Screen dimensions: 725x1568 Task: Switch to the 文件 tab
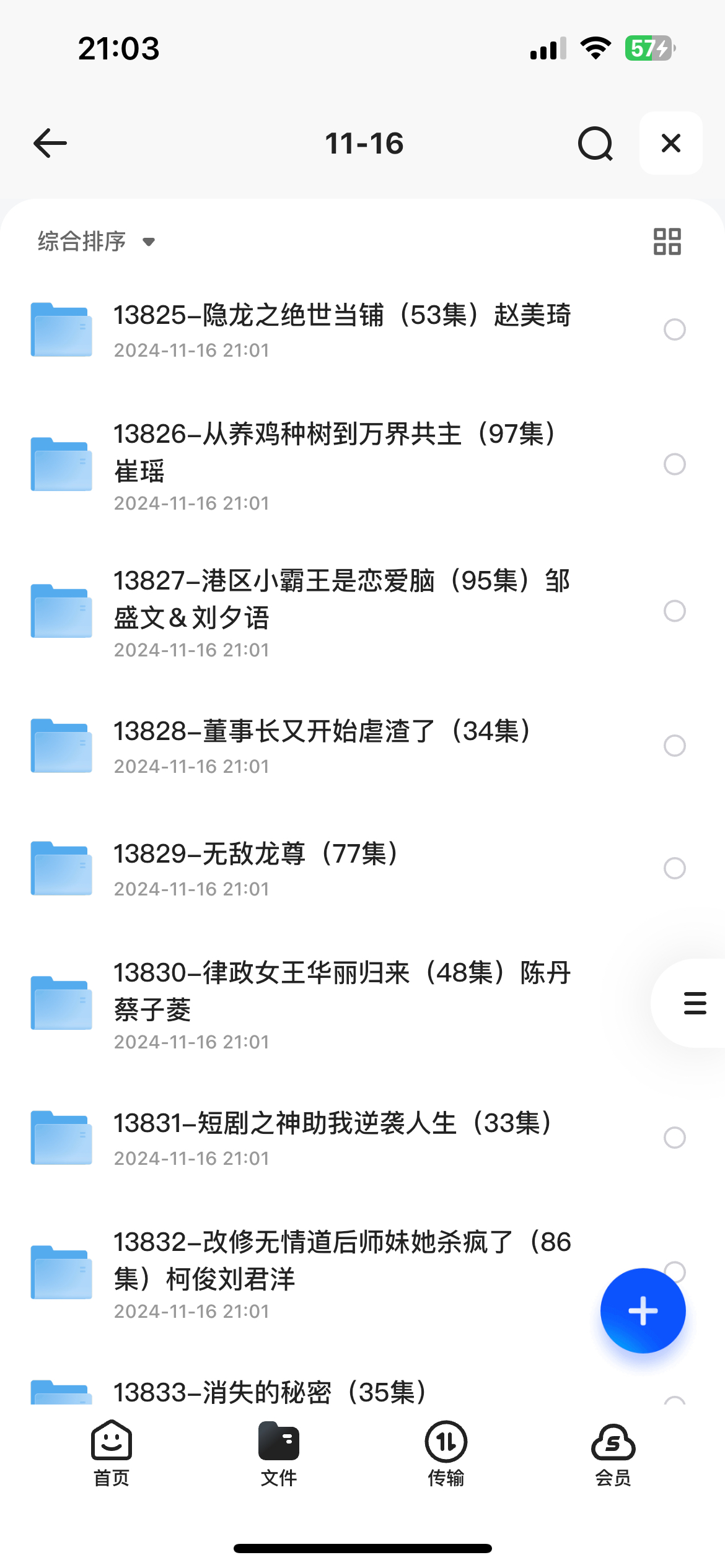coord(279,1453)
